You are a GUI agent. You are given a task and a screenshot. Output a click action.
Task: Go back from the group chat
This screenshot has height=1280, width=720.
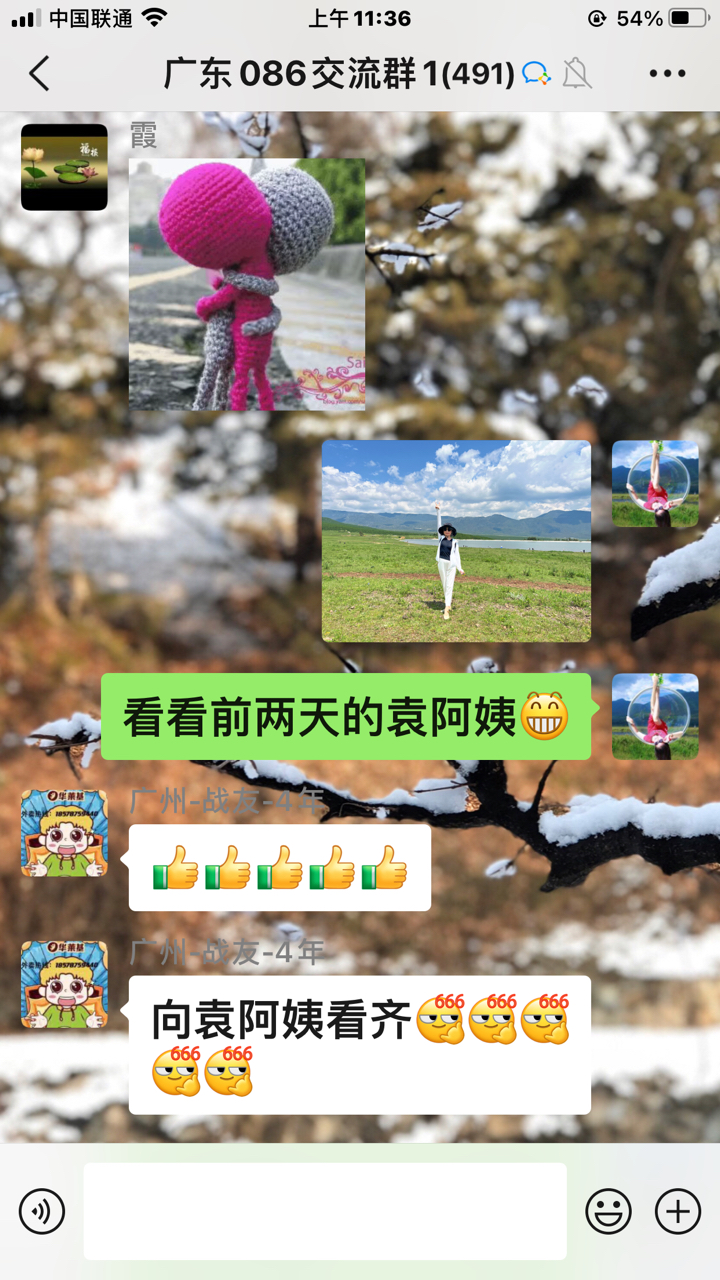(x=39, y=74)
